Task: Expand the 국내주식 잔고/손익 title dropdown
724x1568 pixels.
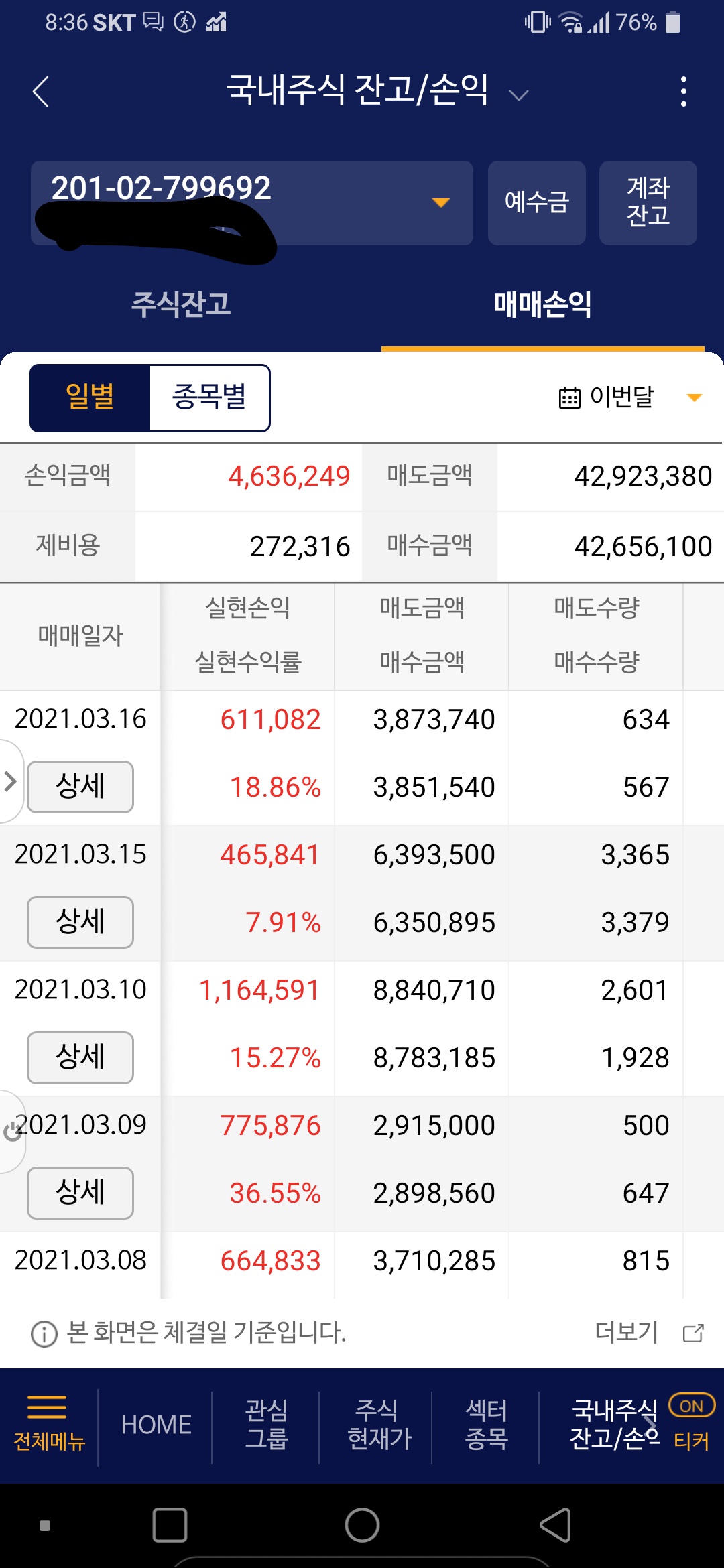Action: 518,94
